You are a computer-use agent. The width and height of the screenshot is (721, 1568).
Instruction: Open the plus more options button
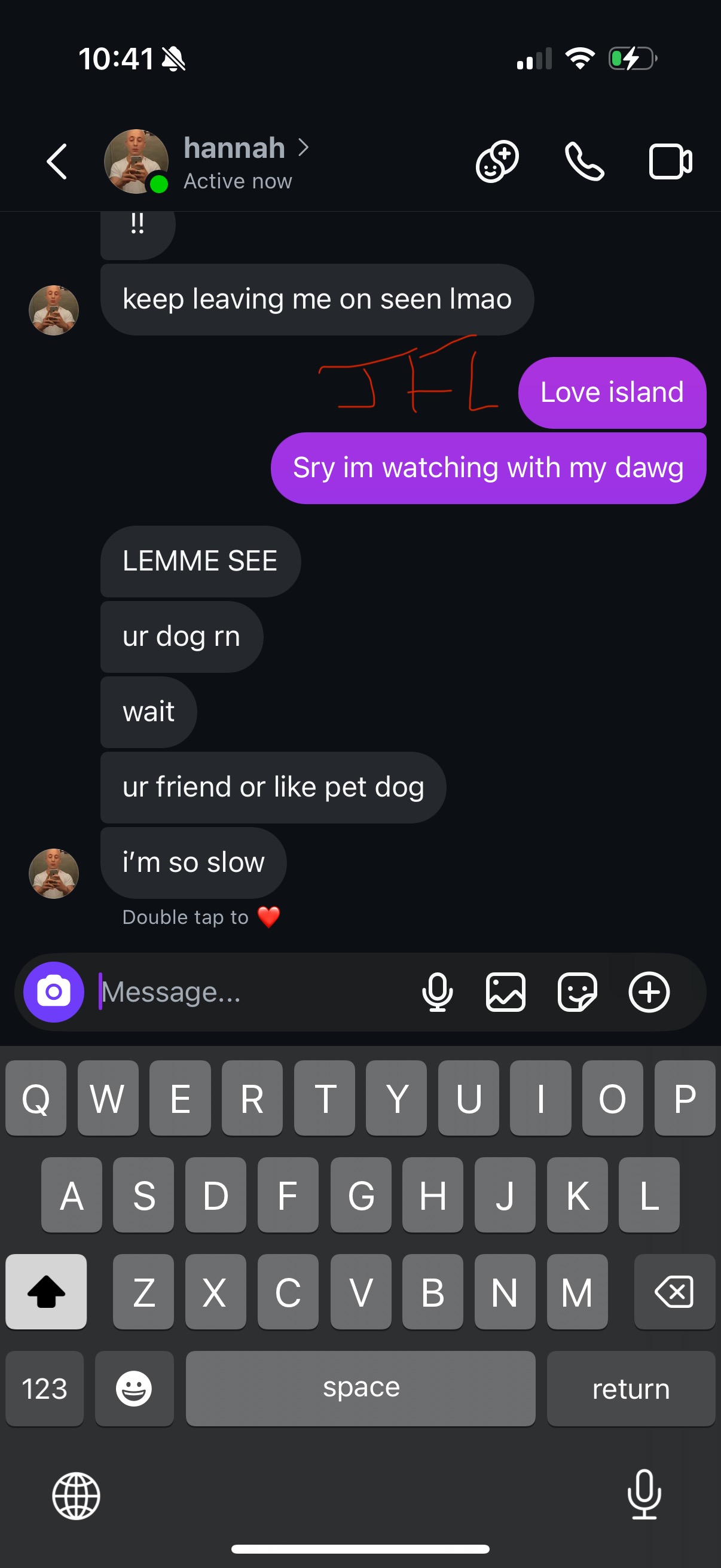[649, 992]
